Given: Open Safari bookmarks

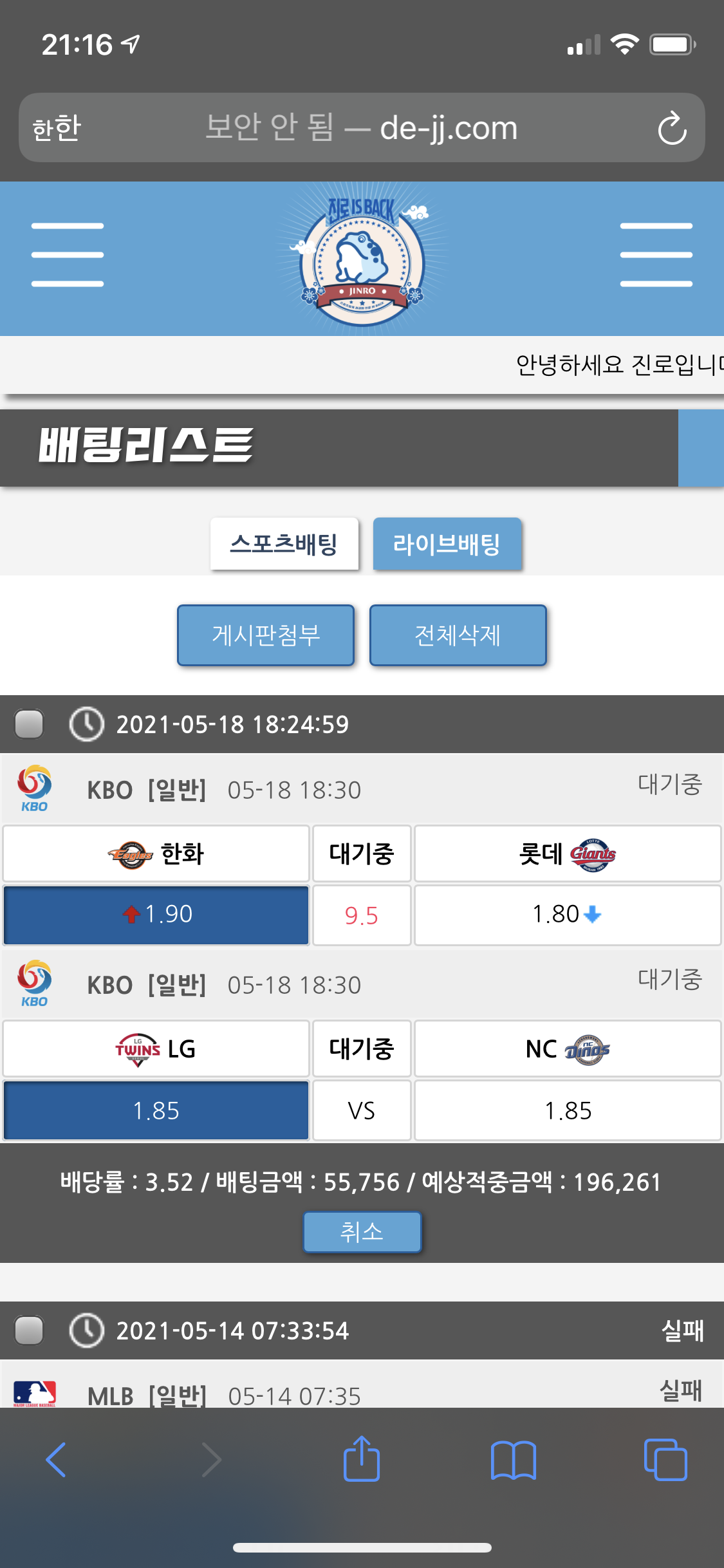Looking at the screenshot, I should (x=513, y=1460).
